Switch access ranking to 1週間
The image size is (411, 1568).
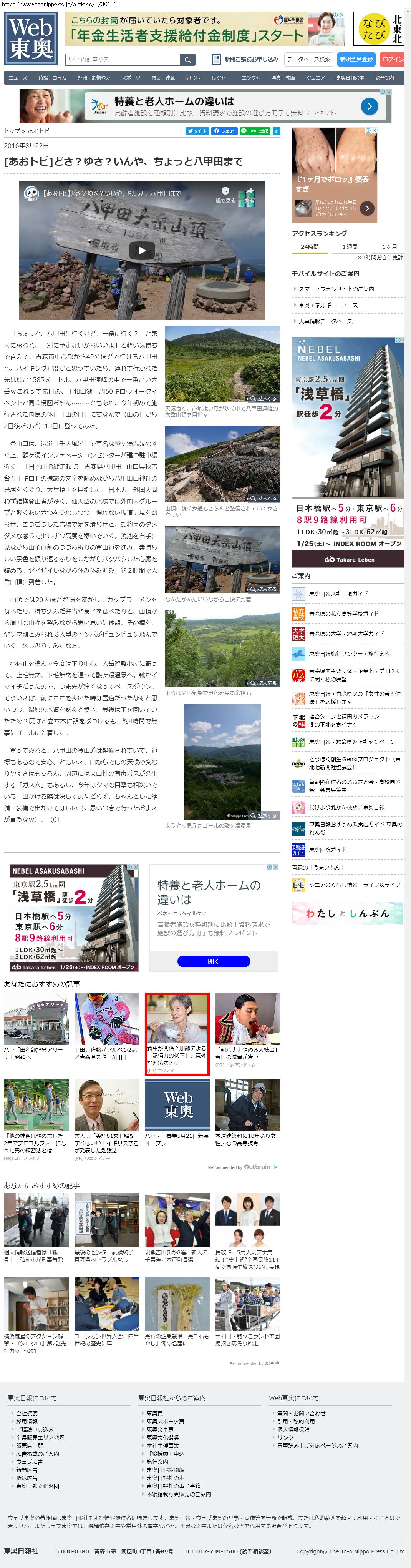click(350, 246)
